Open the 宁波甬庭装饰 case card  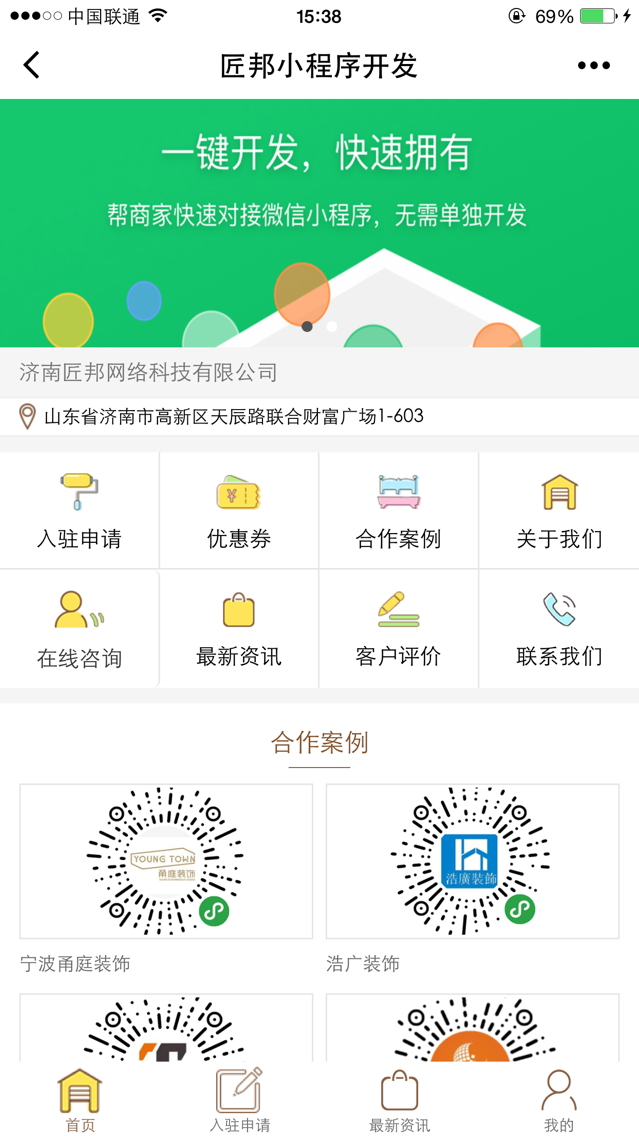click(x=166, y=879)
